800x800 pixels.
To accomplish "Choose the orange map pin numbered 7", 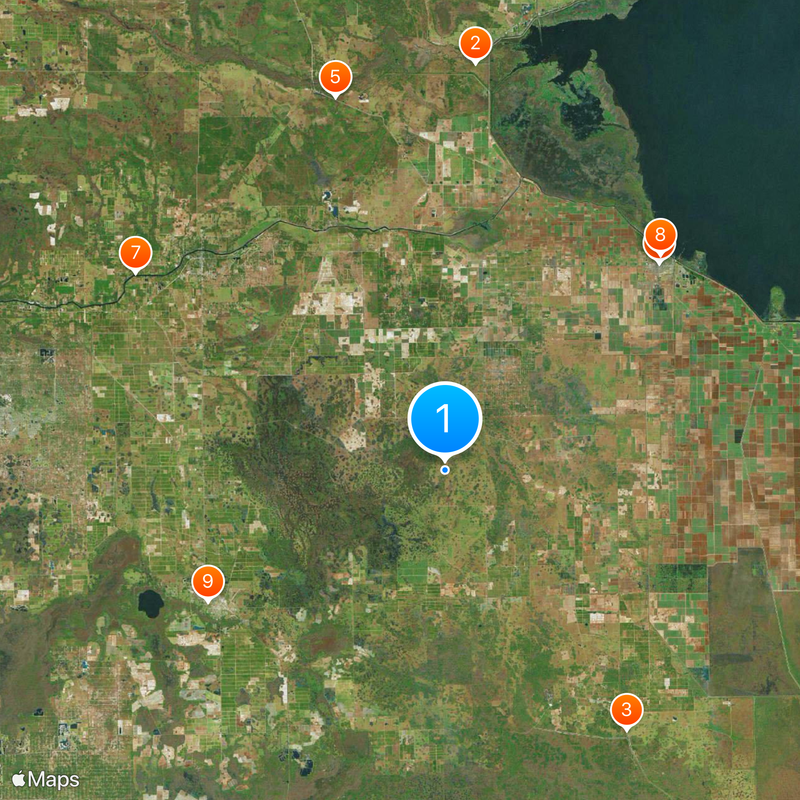I will (135, 254).
